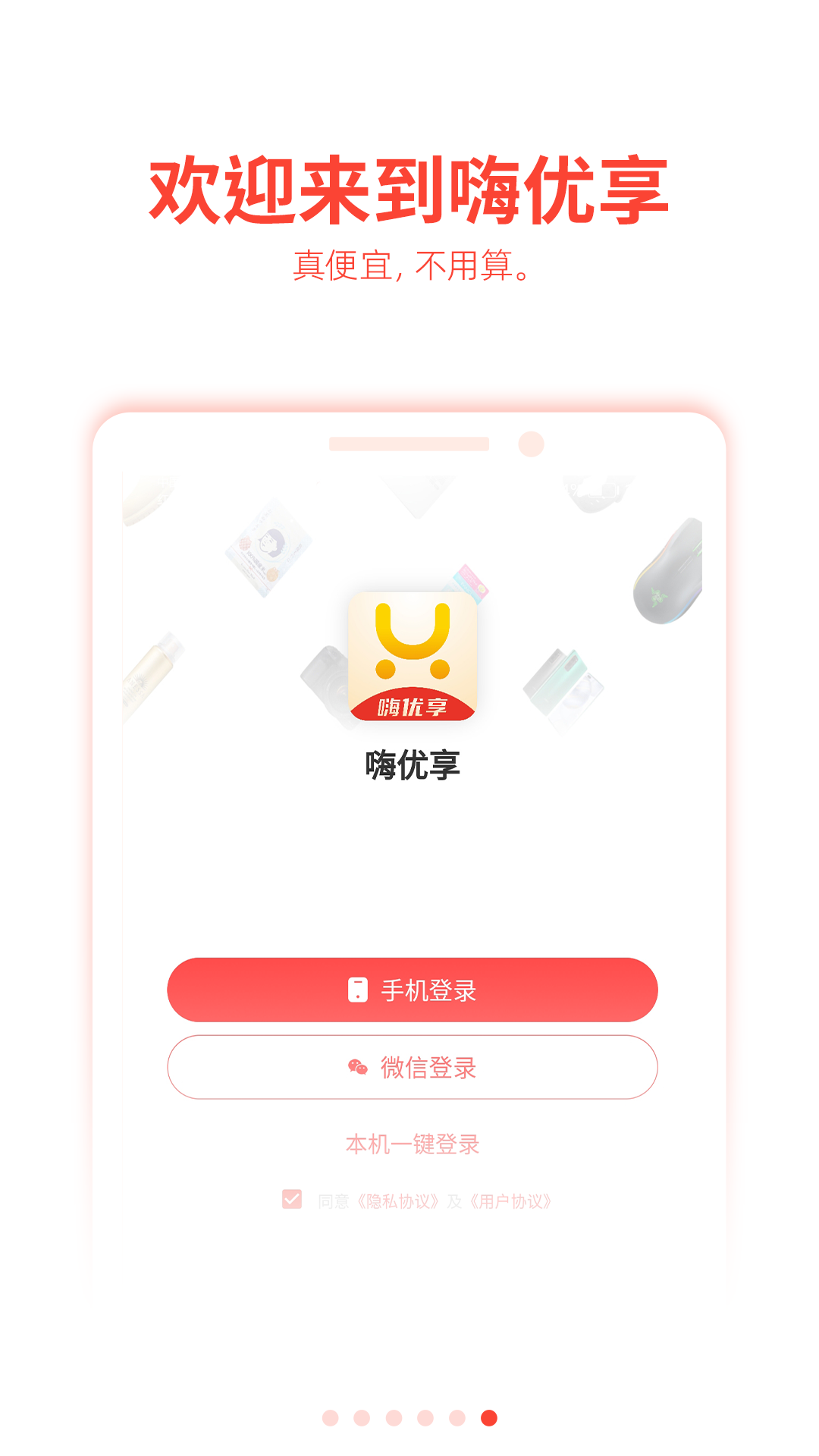Click the pink circle at top of card
Screen dimensions: 819x1456
pos(531,442)
